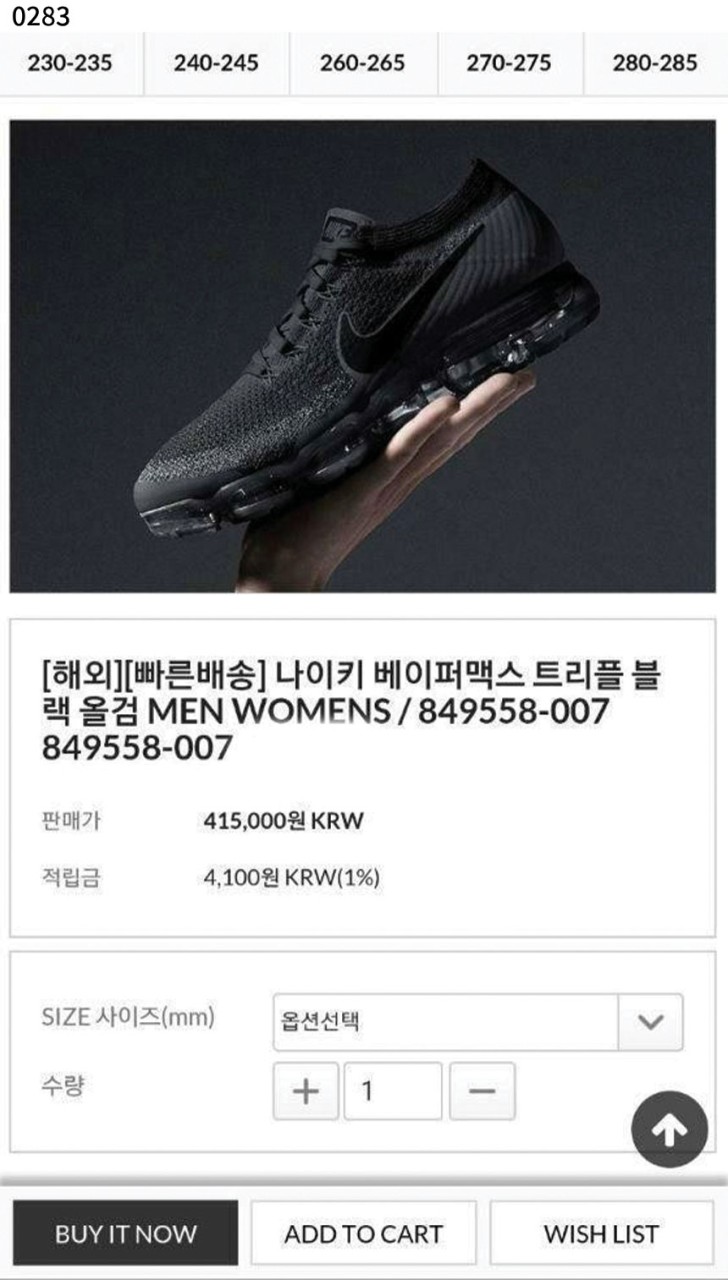Viewport: 728px width, 1280px height.
Task: Add the shoes to cart
Action: tap(363, 1234)
